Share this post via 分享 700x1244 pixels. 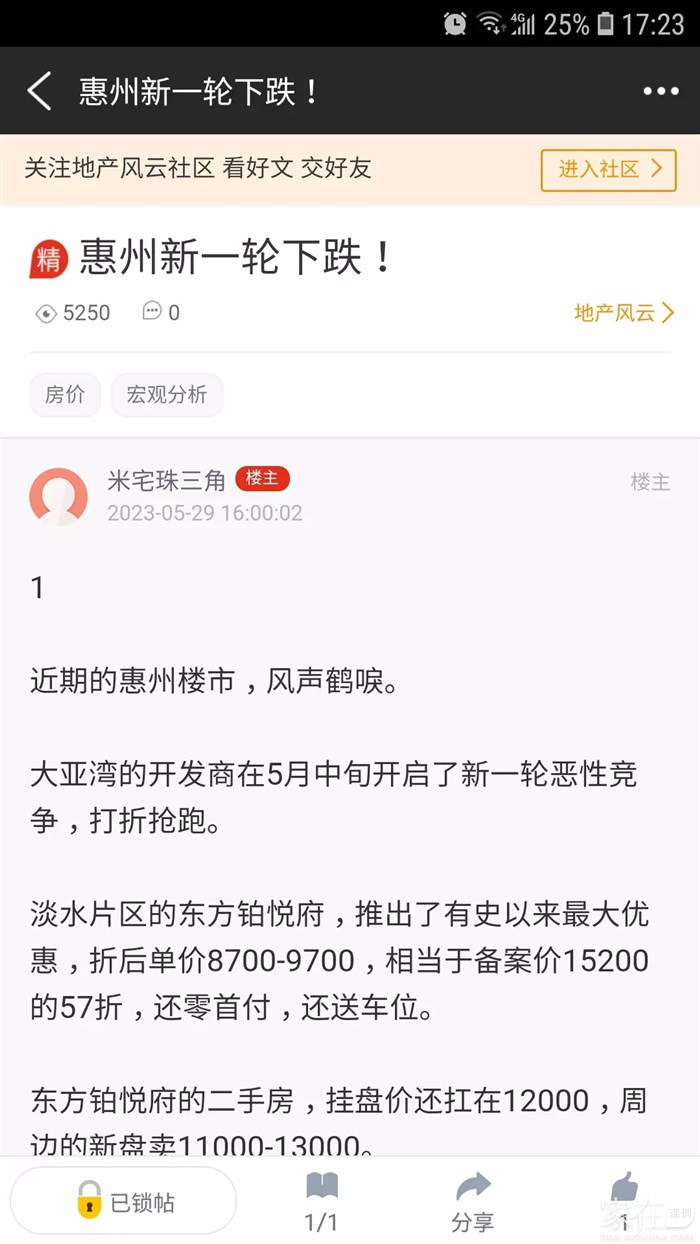[472, 1203]
